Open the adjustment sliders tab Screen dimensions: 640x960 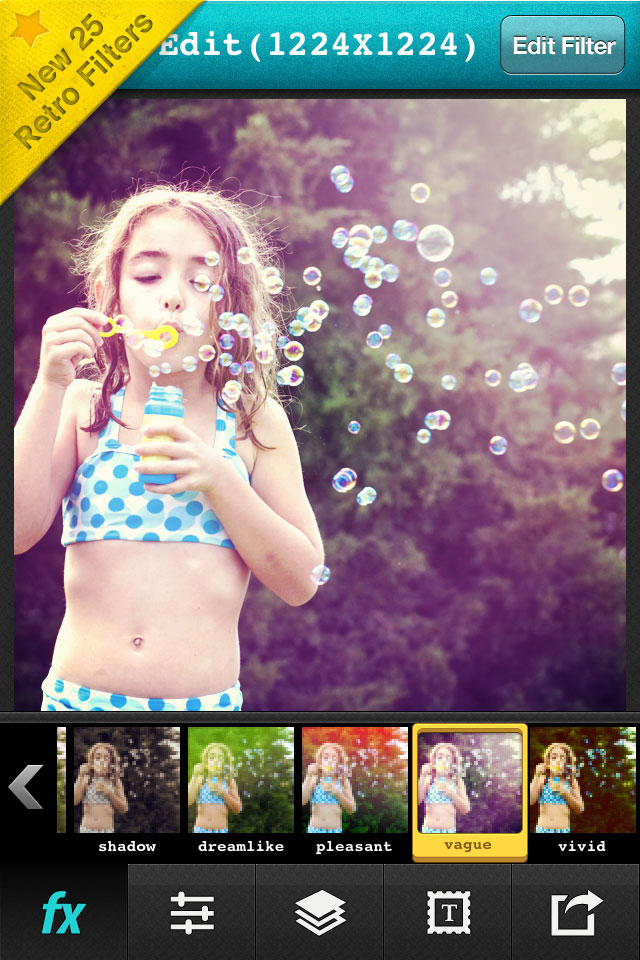tap(192, 913)
